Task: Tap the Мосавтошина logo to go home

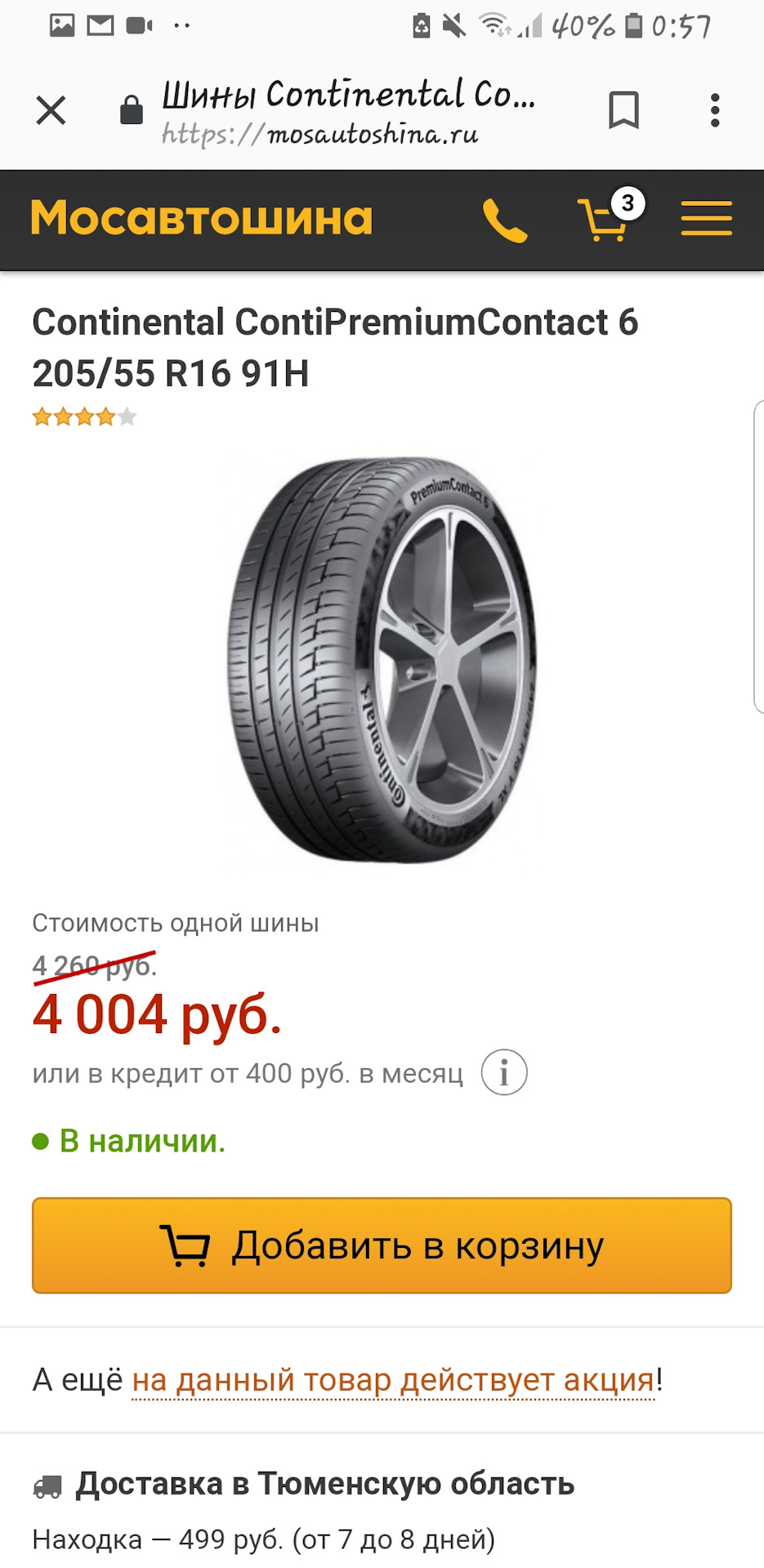Action: [202, 219]
